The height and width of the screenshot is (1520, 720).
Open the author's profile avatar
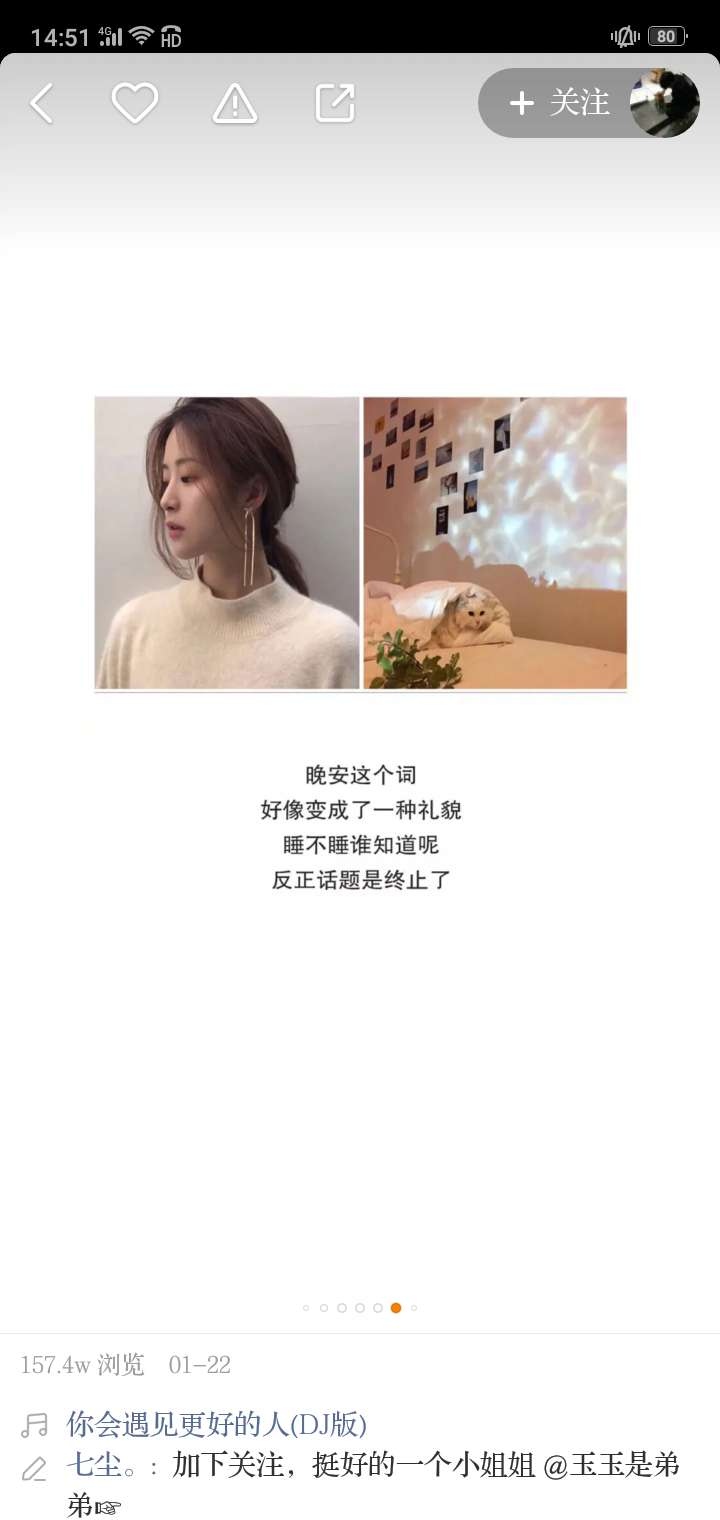pyautogui.click(x=664, y=103)
